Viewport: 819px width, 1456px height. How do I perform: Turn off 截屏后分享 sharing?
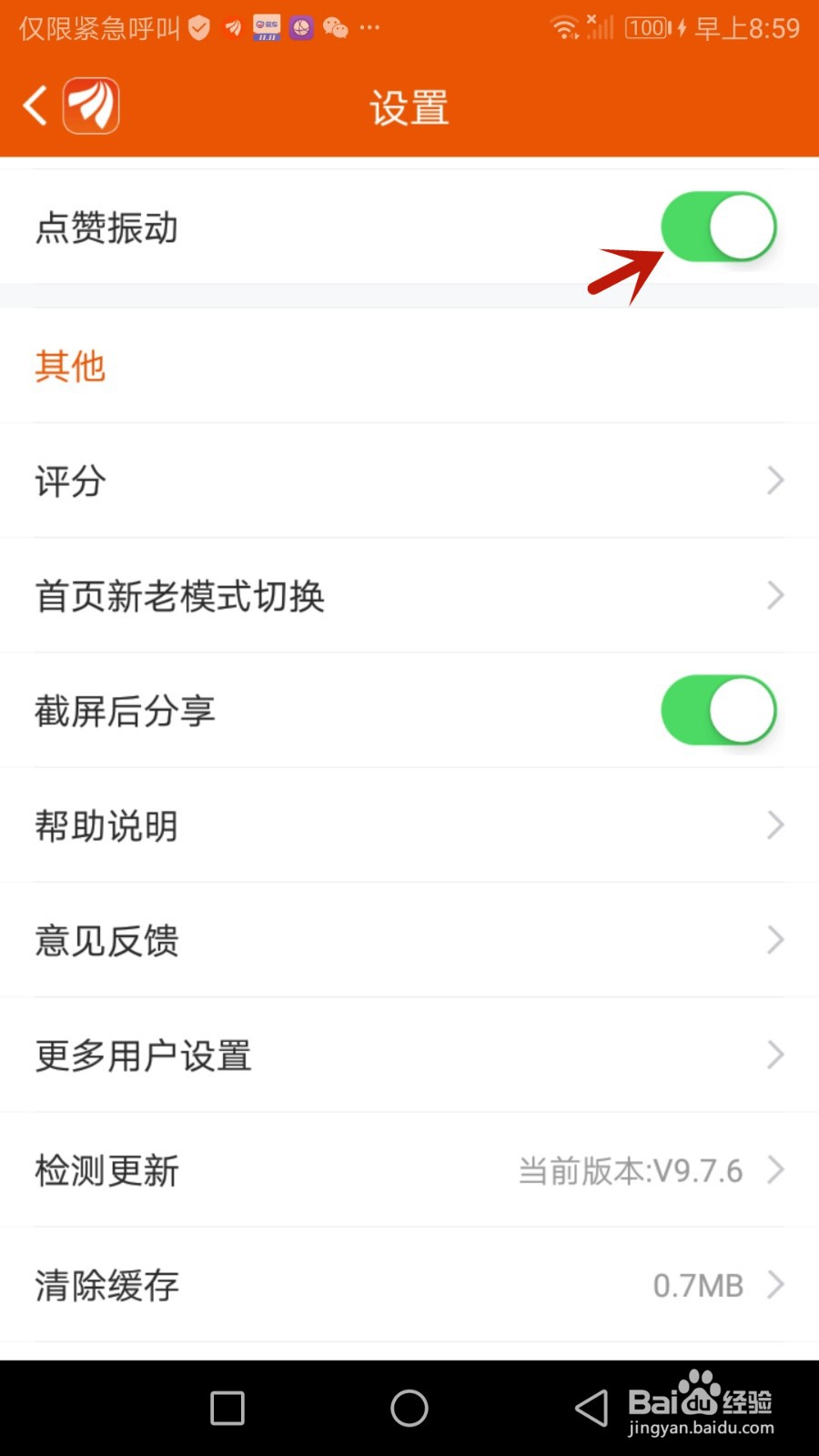click(x=719, y=711)
